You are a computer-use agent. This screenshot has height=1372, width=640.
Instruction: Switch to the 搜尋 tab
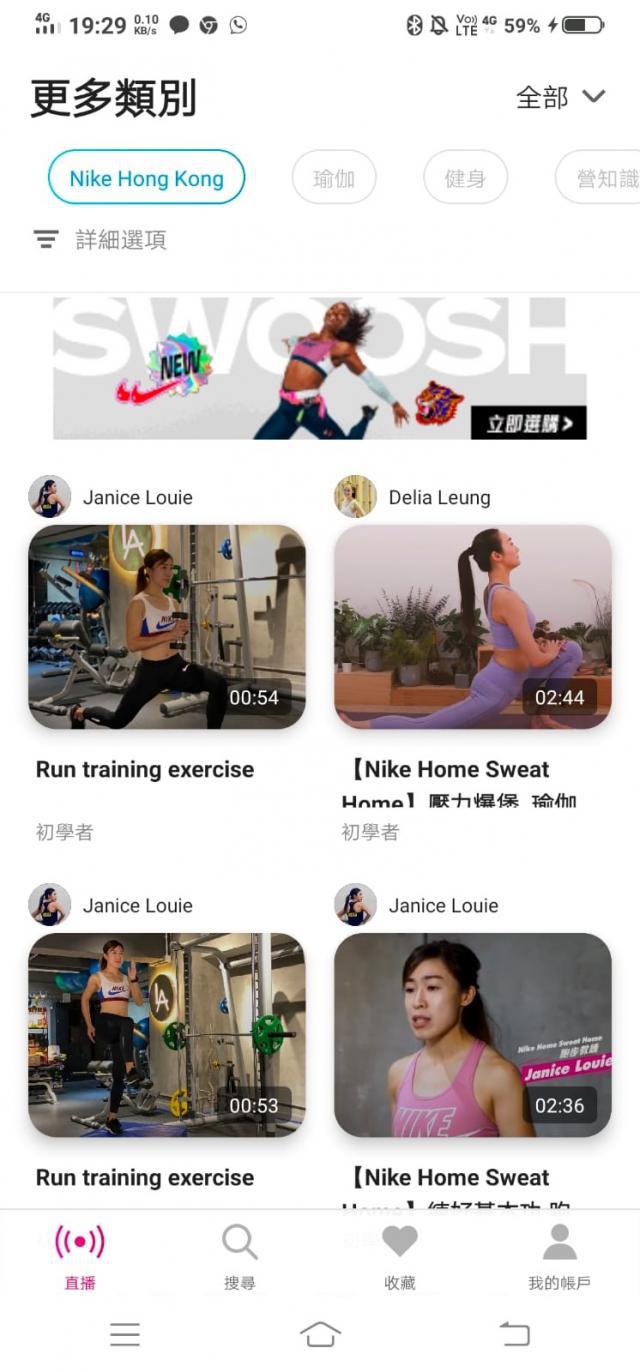coord(240,1256)
